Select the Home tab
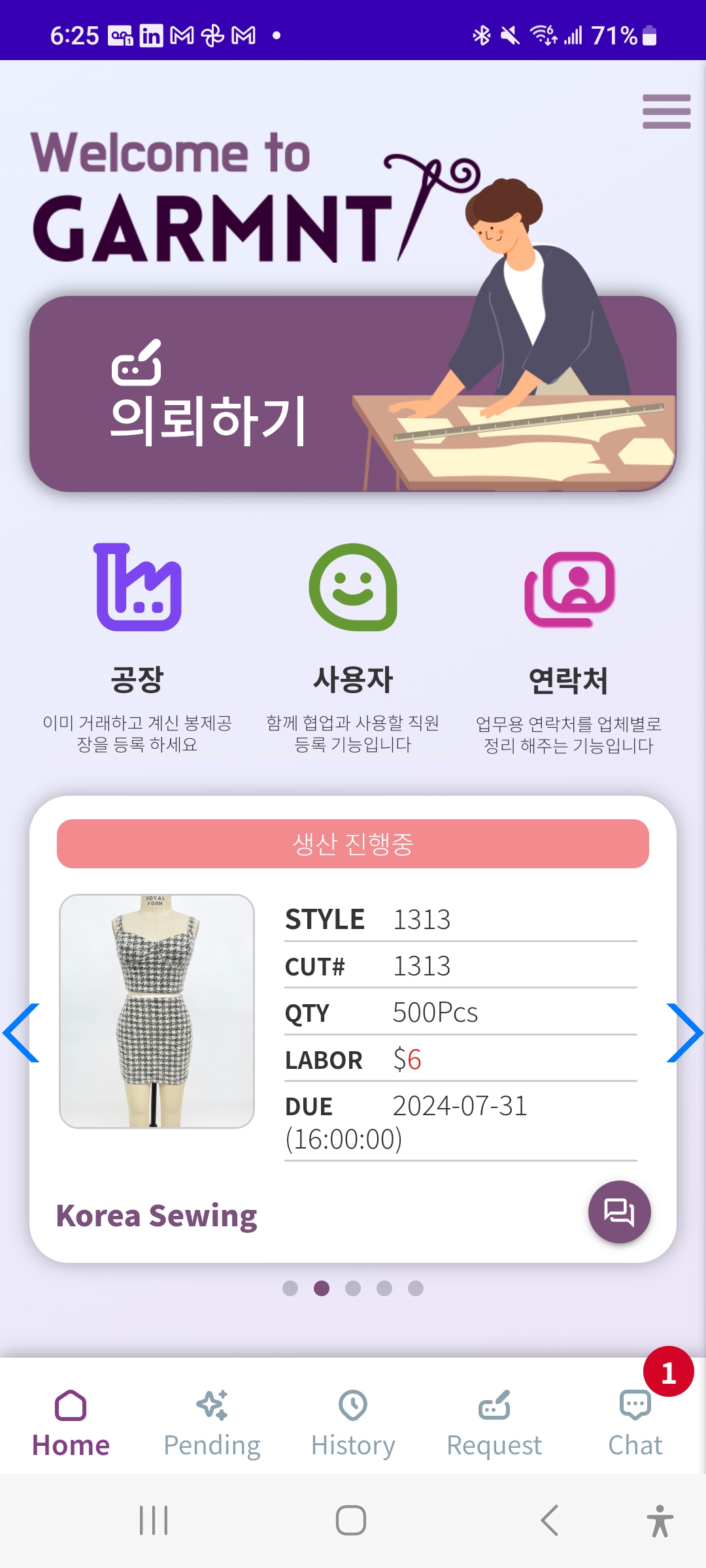 point(71,1424)
